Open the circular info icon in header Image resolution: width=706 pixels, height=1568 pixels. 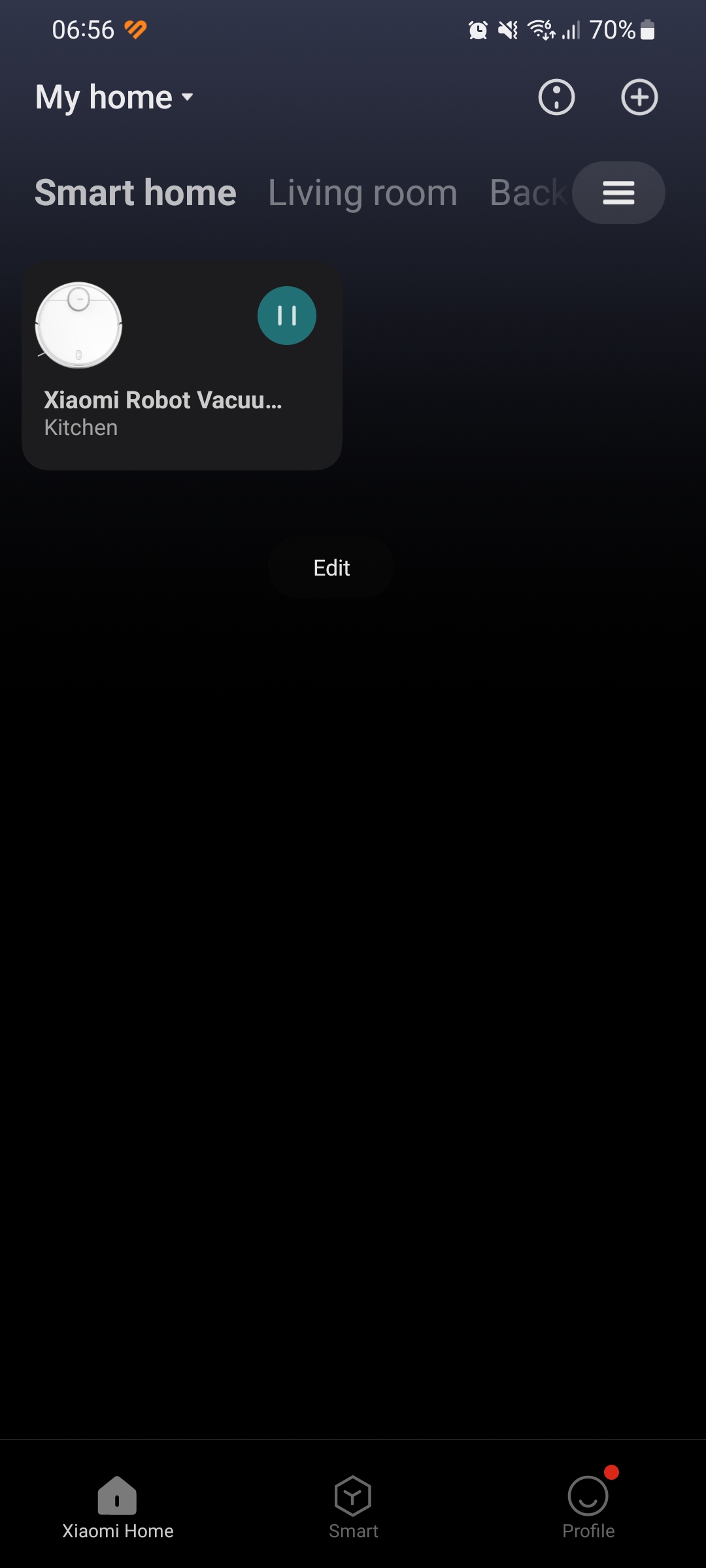point(556,97)
